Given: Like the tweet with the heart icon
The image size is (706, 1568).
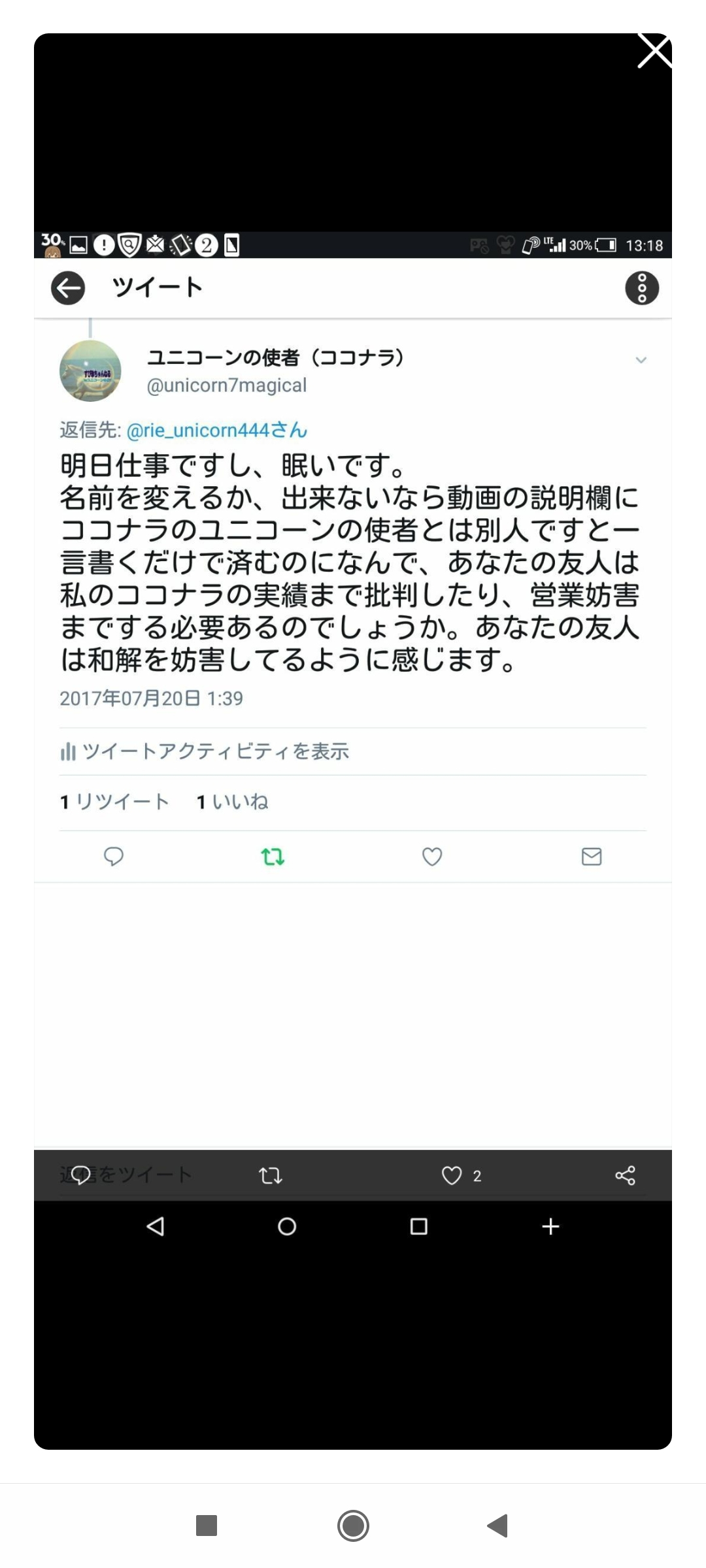Looking at the screenshot, I should 431,857.
